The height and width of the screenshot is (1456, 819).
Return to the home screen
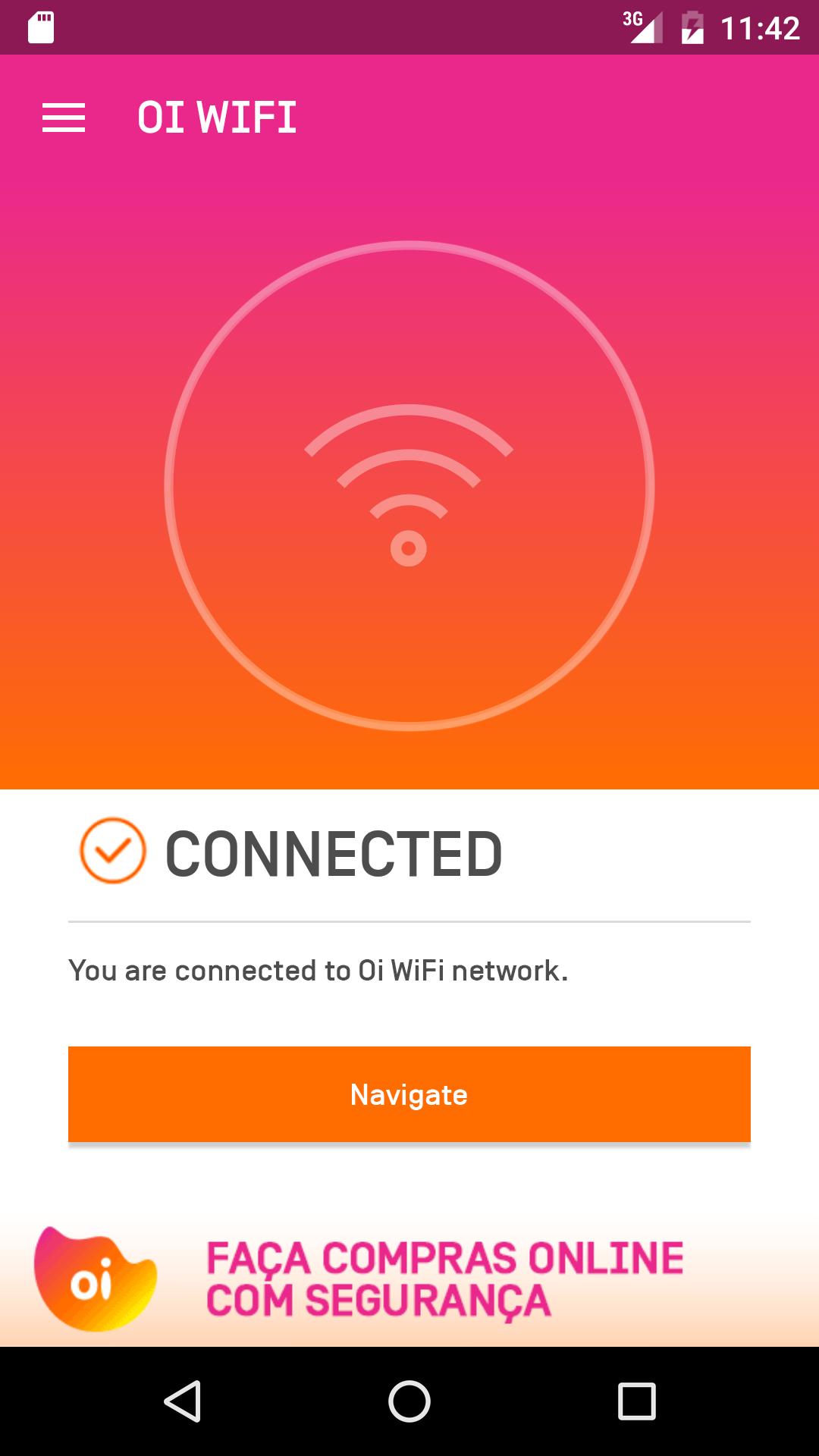(409, 1401)
